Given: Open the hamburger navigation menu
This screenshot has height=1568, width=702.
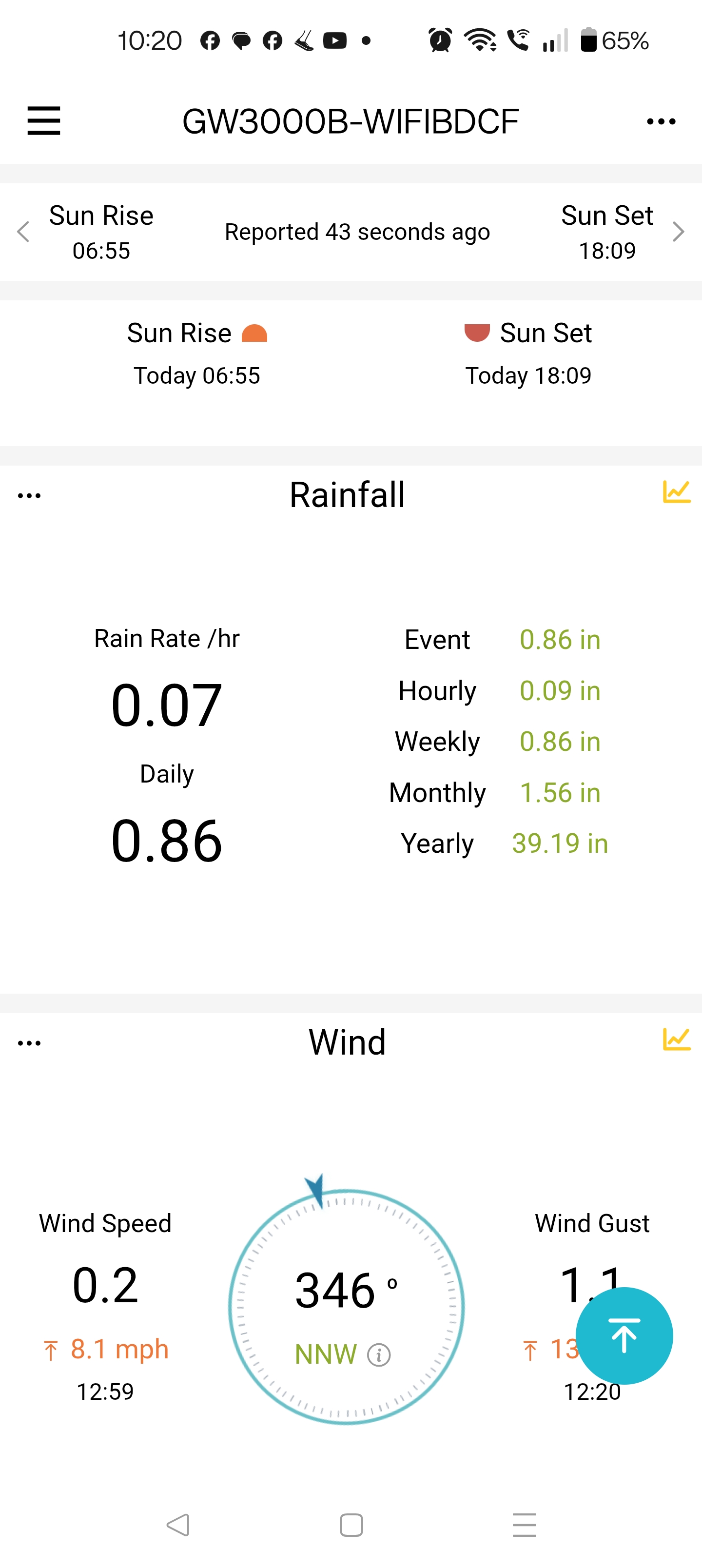Looking at the screenshot, I should pyautogui.click(x=44, y=120).
